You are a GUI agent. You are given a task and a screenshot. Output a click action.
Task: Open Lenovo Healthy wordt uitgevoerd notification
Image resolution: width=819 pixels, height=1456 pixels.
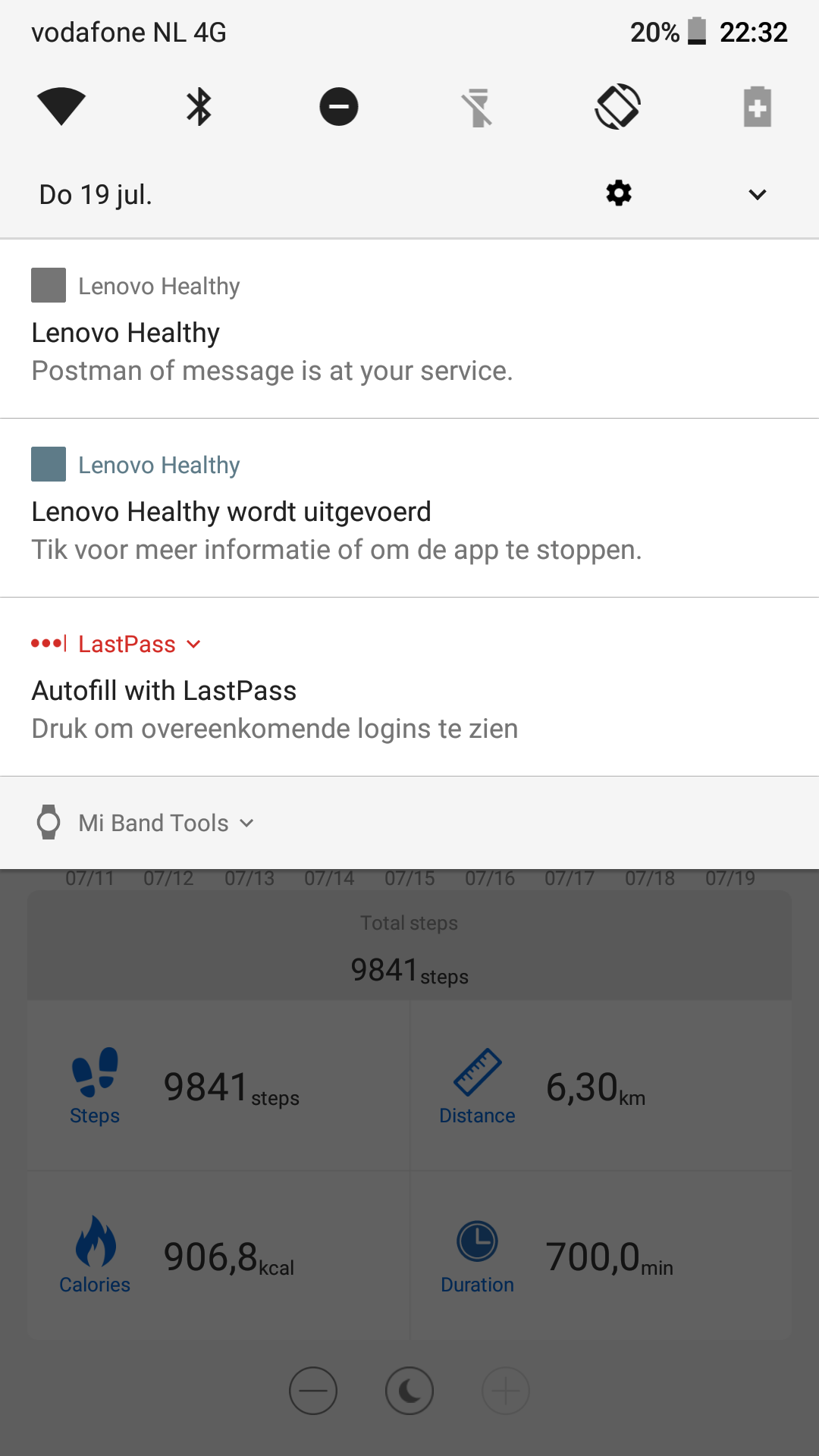click(409, 508)
